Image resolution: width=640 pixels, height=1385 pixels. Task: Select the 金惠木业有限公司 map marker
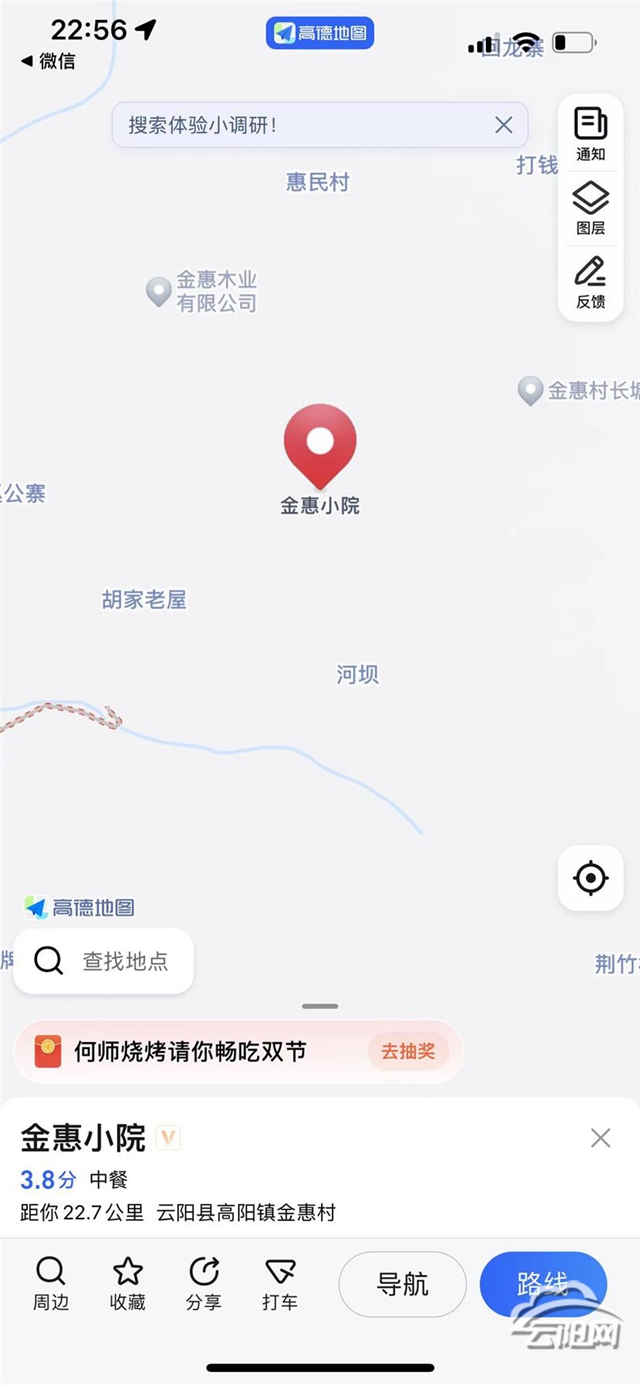tap(159, 292)
